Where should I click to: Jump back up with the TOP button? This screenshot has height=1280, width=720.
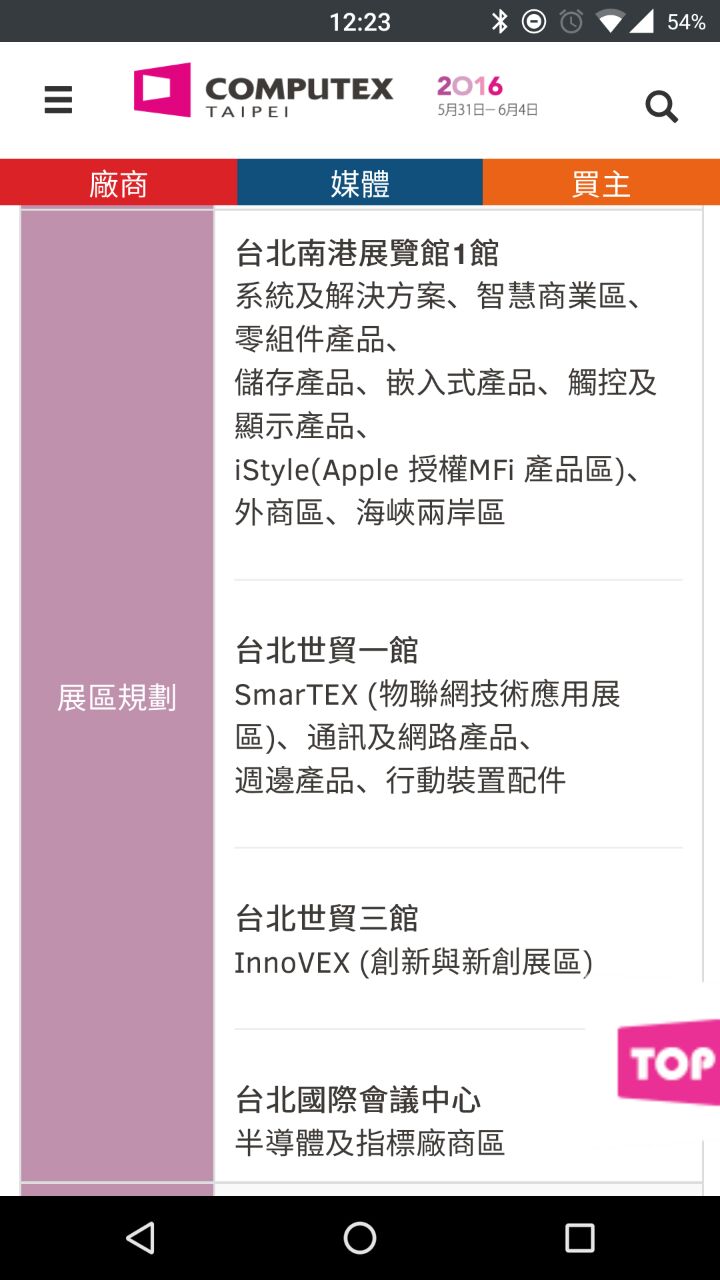(670, 1062)
